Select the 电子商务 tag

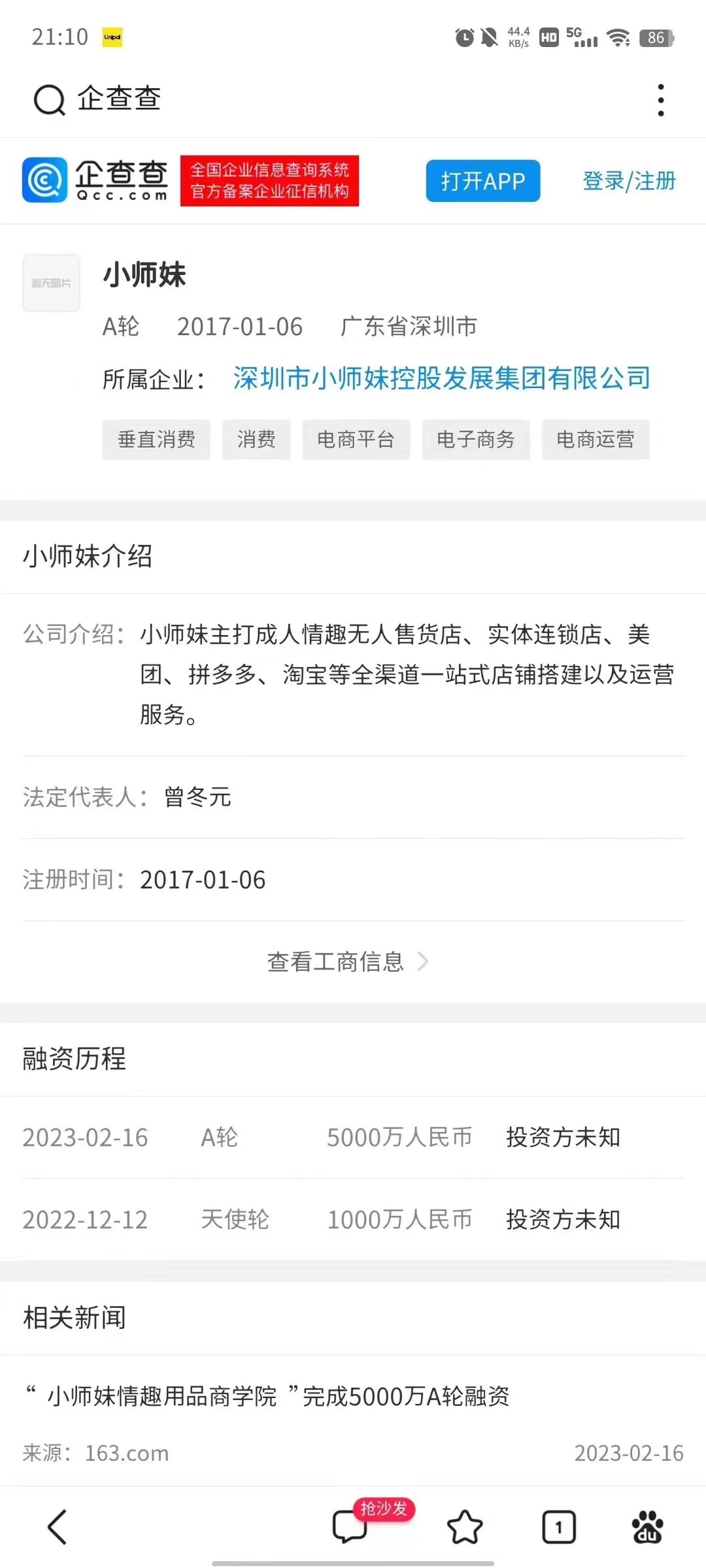pyautogui.click(x=475, y=440)
